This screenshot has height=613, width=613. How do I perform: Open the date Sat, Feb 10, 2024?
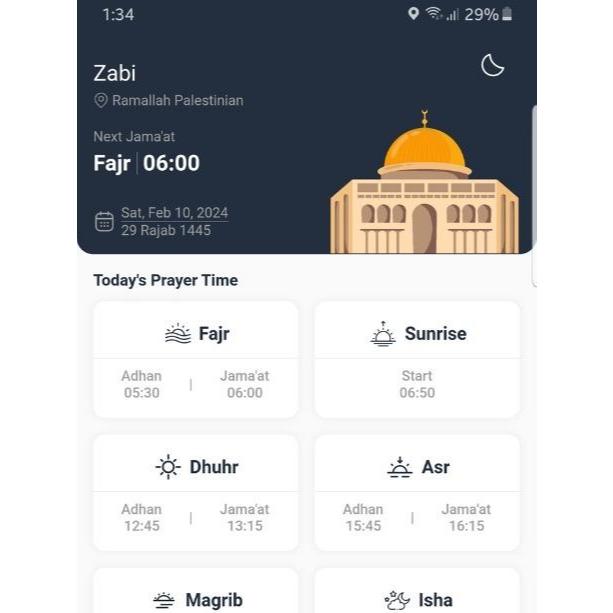173,213
